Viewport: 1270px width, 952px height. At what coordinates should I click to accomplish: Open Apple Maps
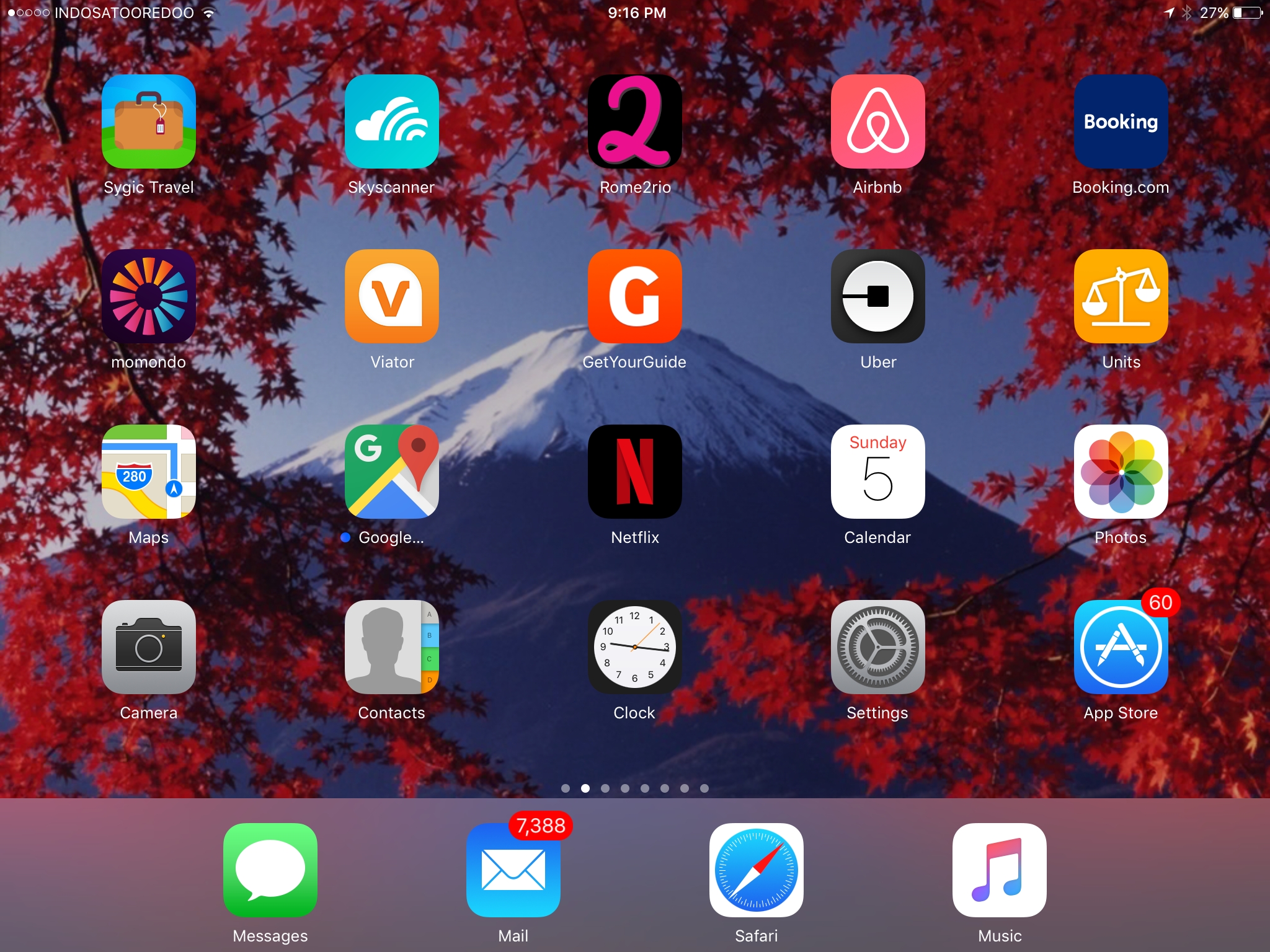click(x=149, y=472)
